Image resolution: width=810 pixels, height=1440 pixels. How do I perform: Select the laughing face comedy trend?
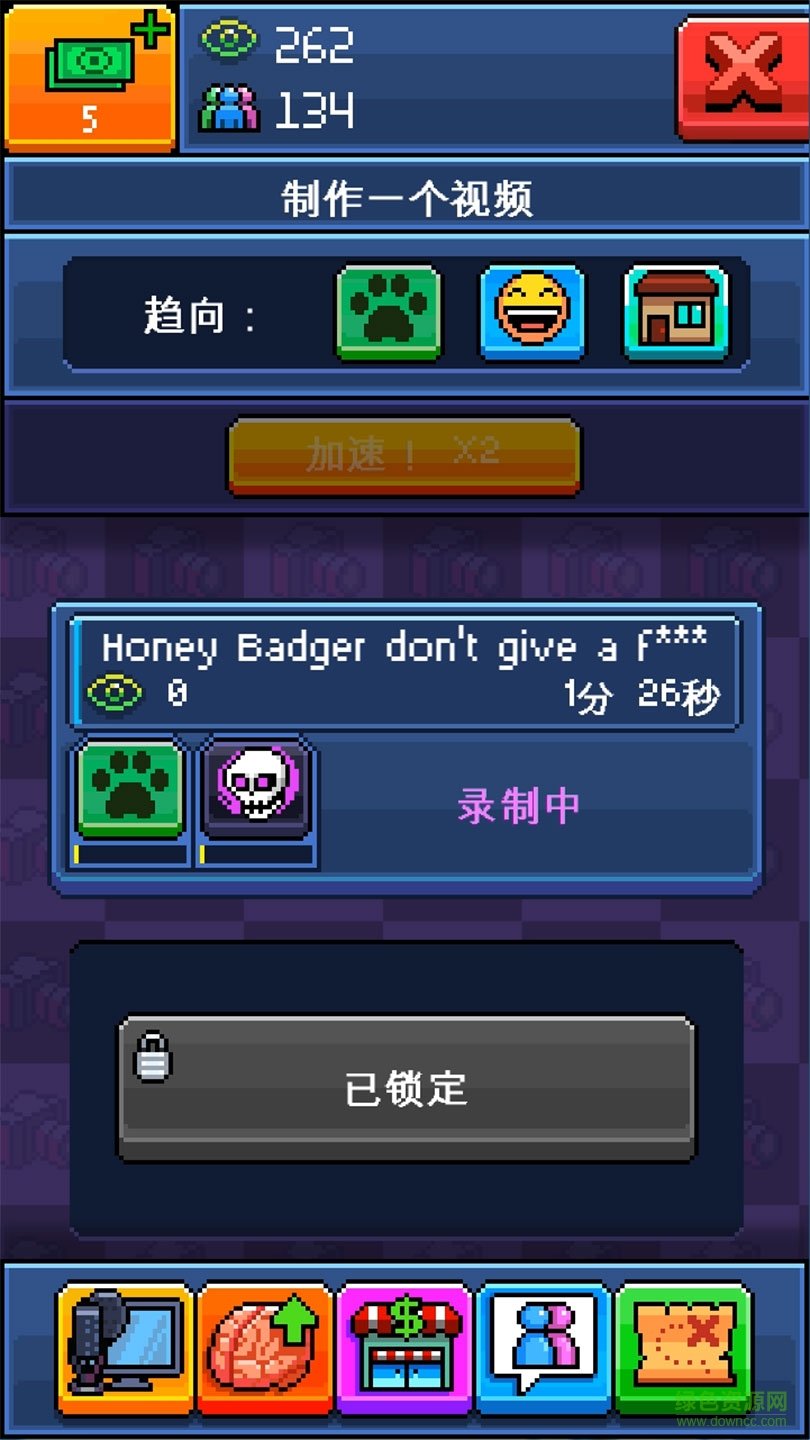tap(532, 312)
